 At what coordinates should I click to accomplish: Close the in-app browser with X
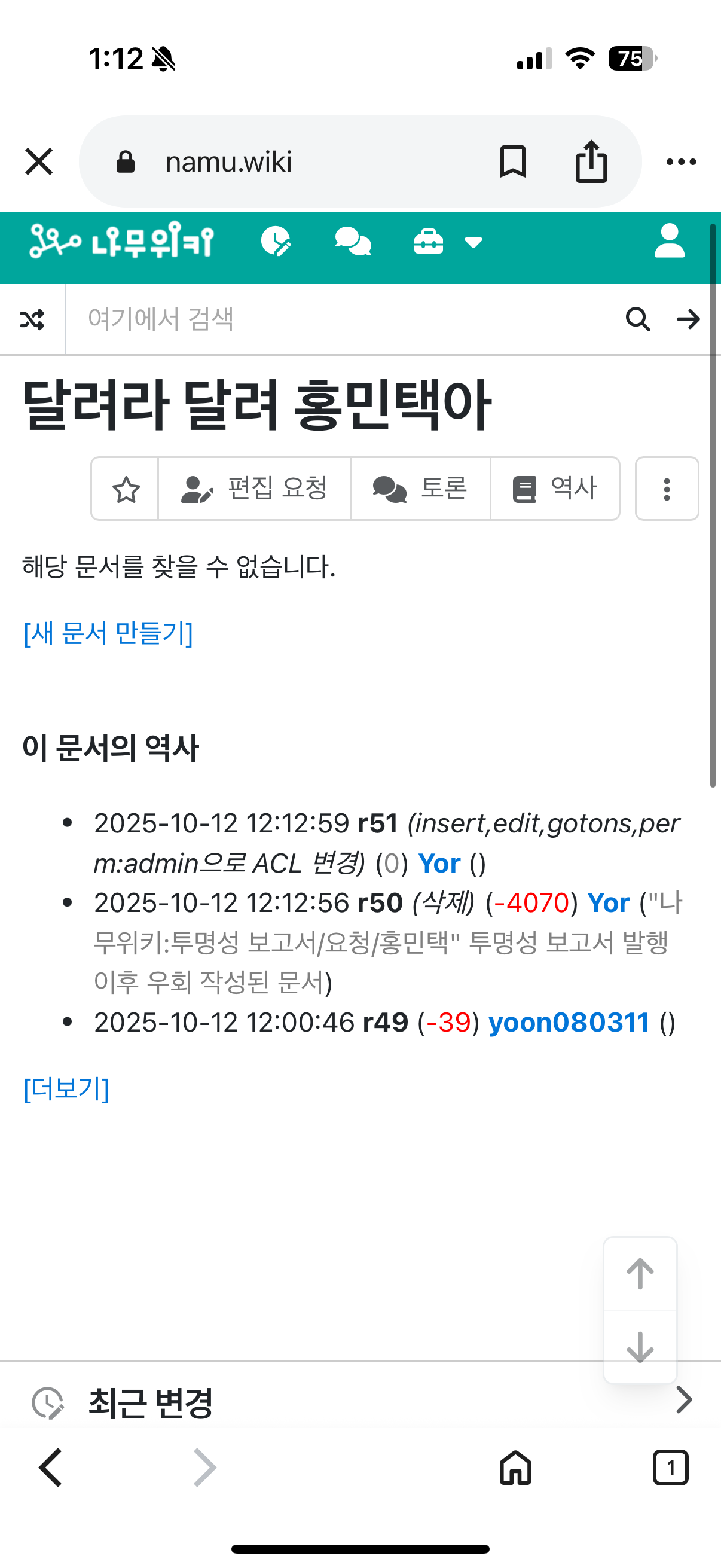tap(39, 162)
